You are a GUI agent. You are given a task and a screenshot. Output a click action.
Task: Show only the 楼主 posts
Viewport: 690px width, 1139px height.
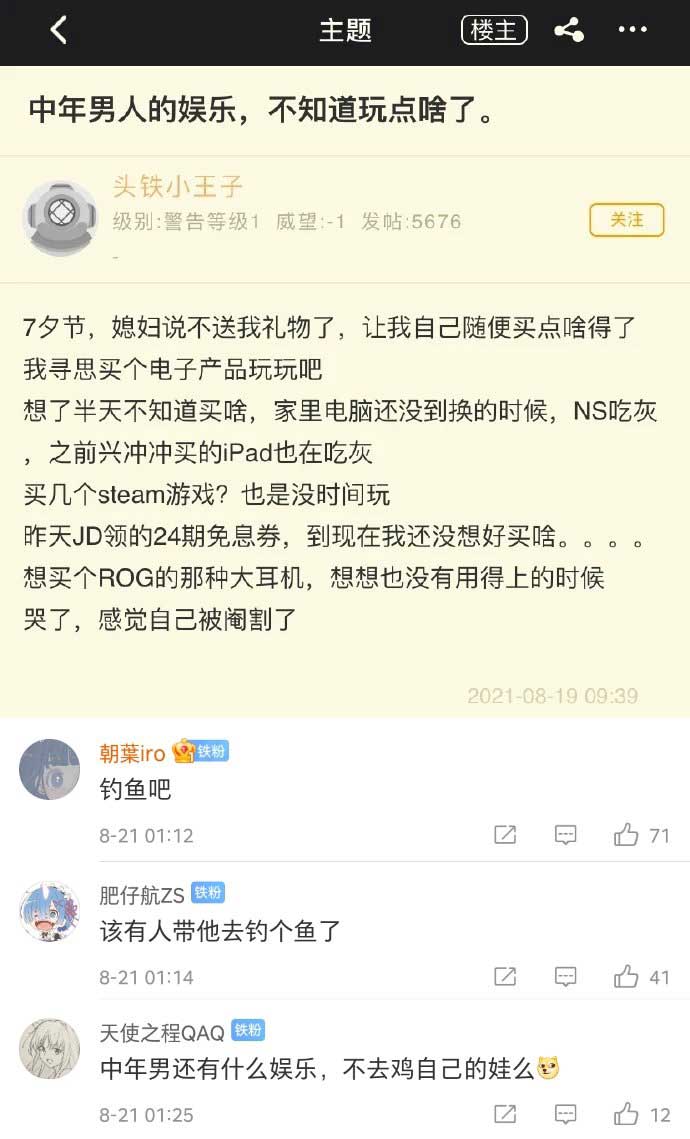[494, 31]
